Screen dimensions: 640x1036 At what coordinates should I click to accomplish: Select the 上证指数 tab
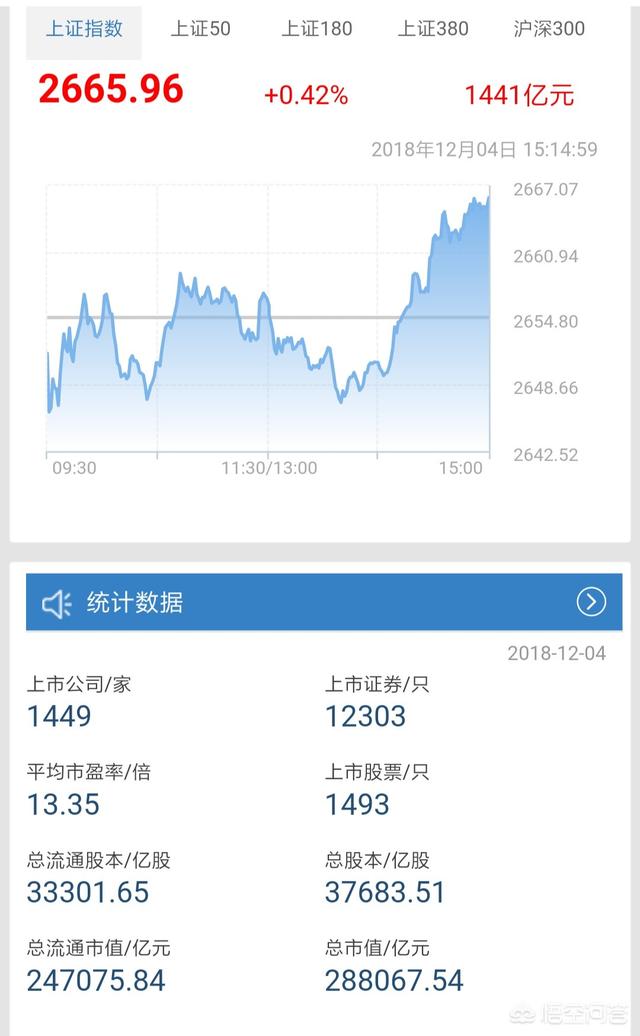[84, 28]
